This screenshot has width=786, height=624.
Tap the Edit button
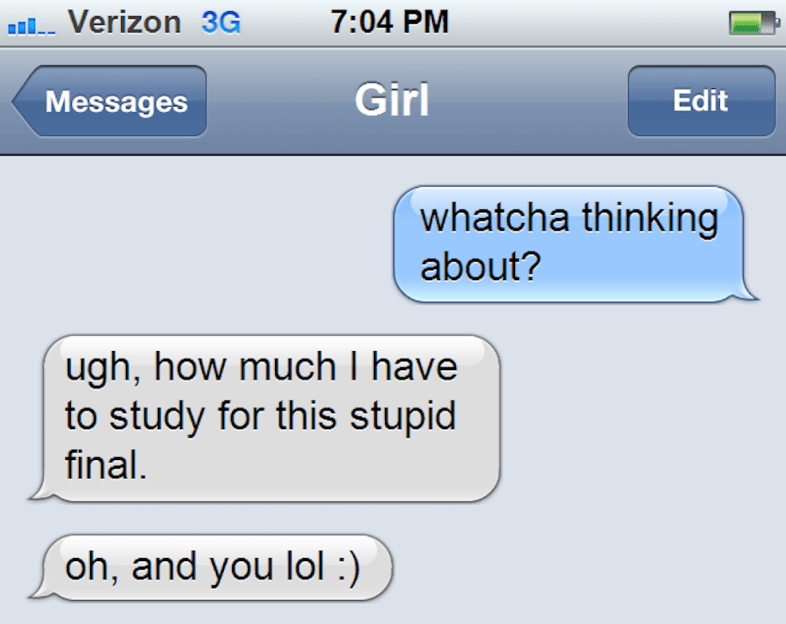point(700,101)
